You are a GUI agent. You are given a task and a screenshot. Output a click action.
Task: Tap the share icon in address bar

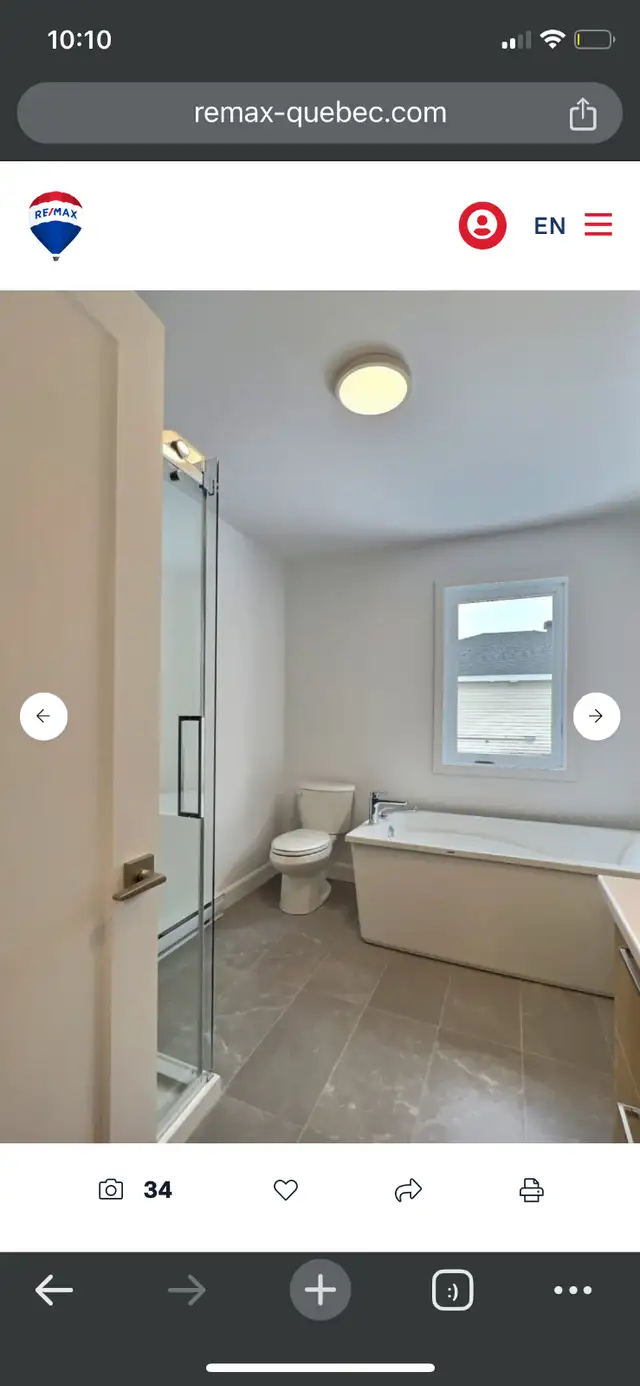[x=582, y=113]
